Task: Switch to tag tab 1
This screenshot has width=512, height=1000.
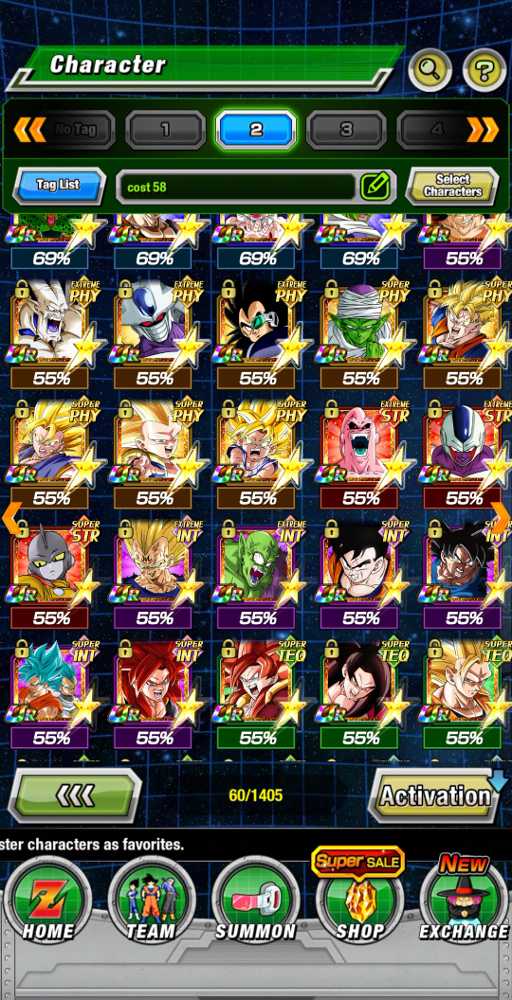Action: [165, 130]
